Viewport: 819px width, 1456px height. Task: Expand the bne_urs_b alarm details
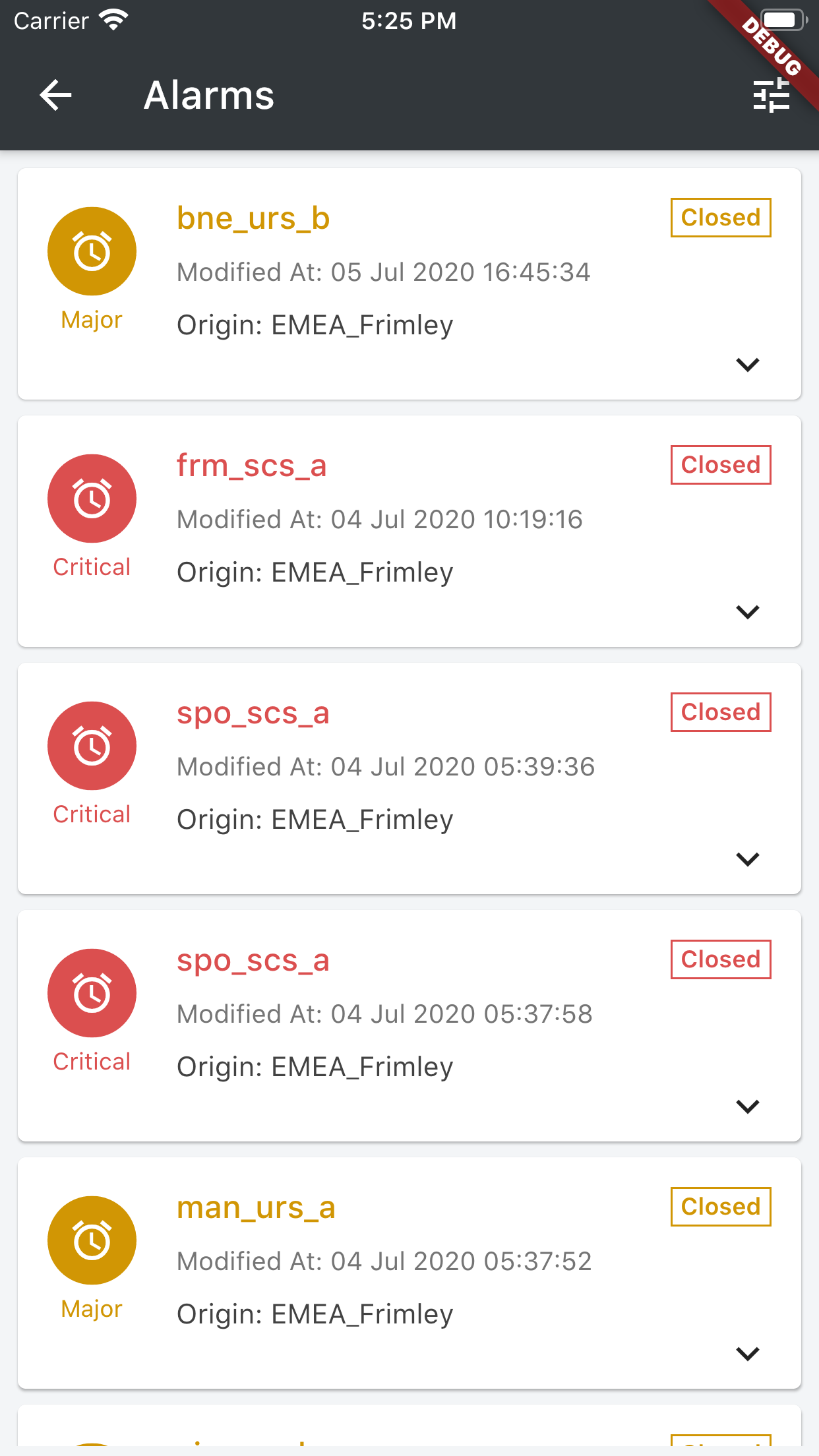pyautogui.click(x=748, y=365)
